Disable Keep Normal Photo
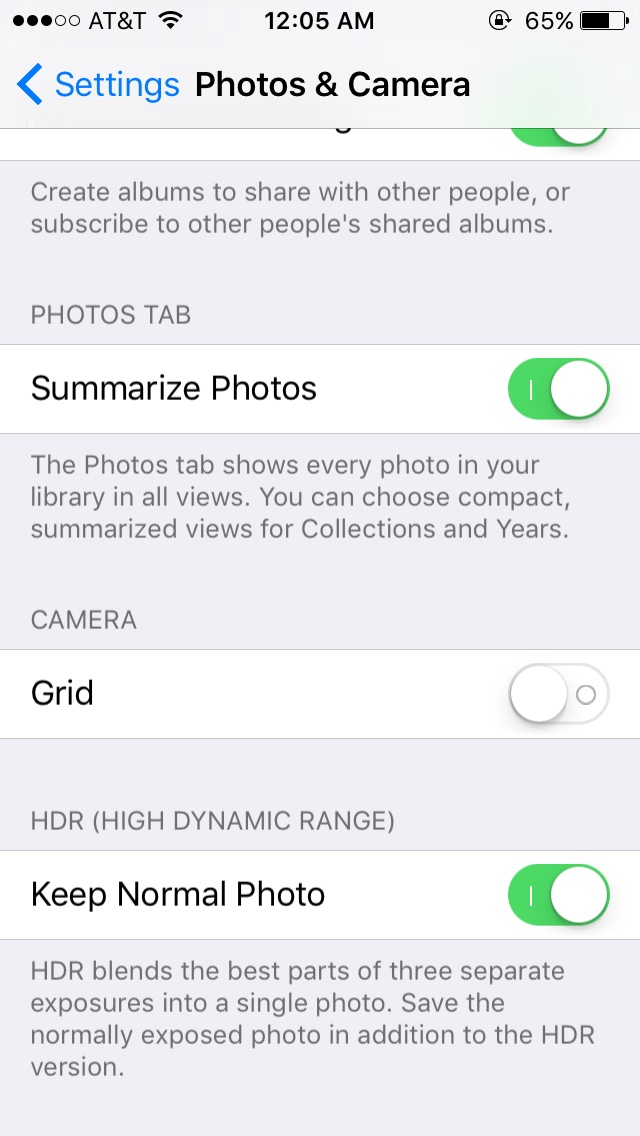 pyautogui.click(x=558, y=894)
